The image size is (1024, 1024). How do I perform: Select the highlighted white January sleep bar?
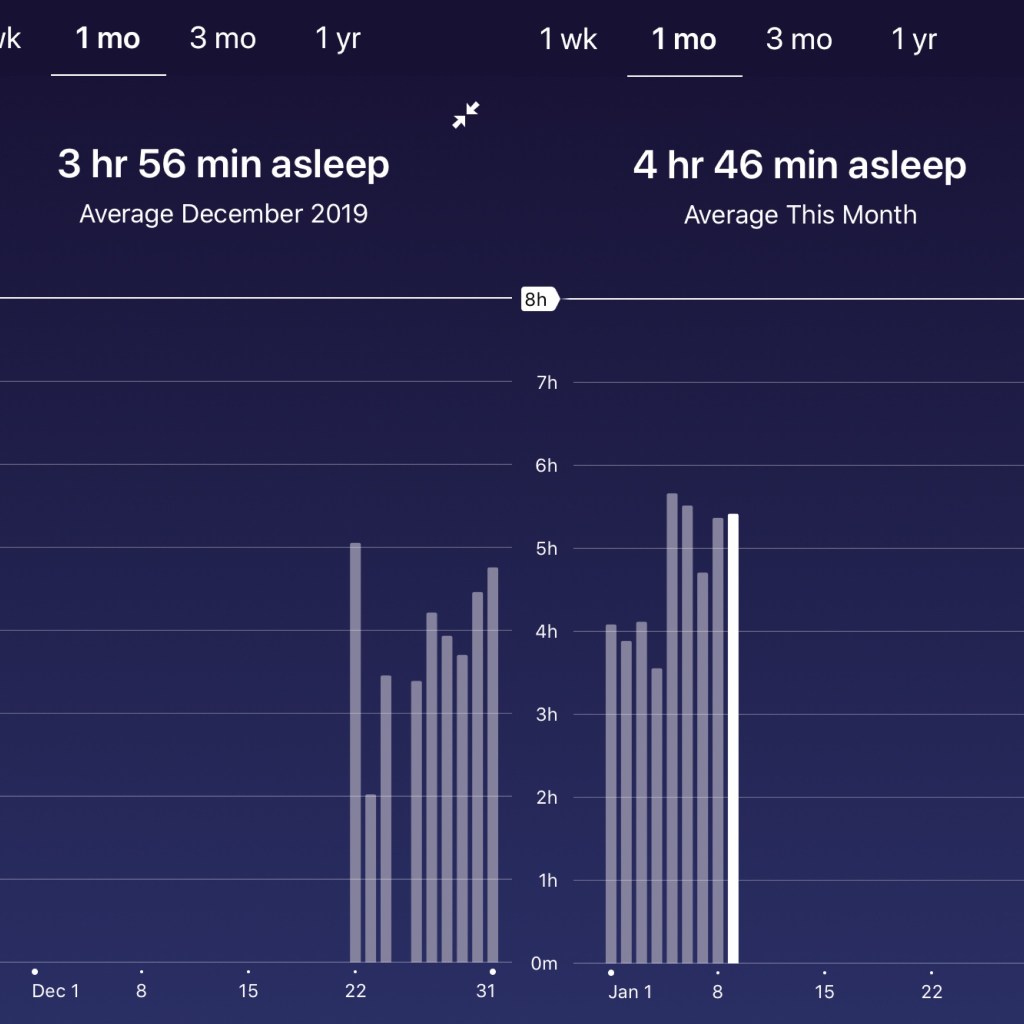coord(733,738)
